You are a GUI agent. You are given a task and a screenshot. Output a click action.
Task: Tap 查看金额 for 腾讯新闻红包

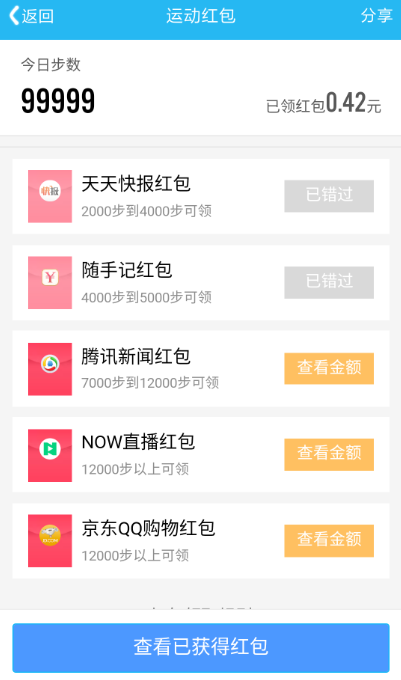pos(329,368)
